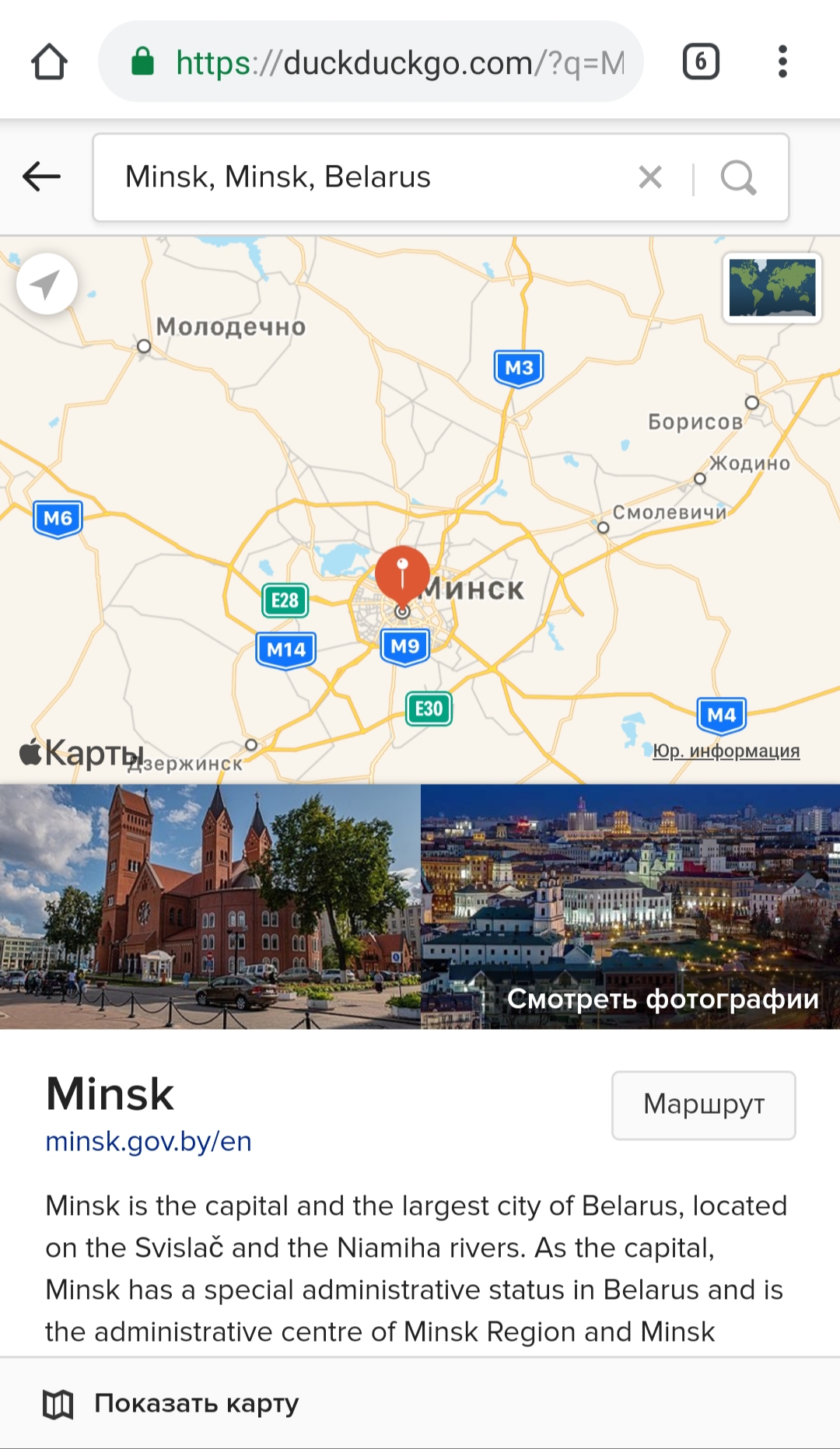
Task: Go back with the arrow beside search box
Action: point(42,177)
